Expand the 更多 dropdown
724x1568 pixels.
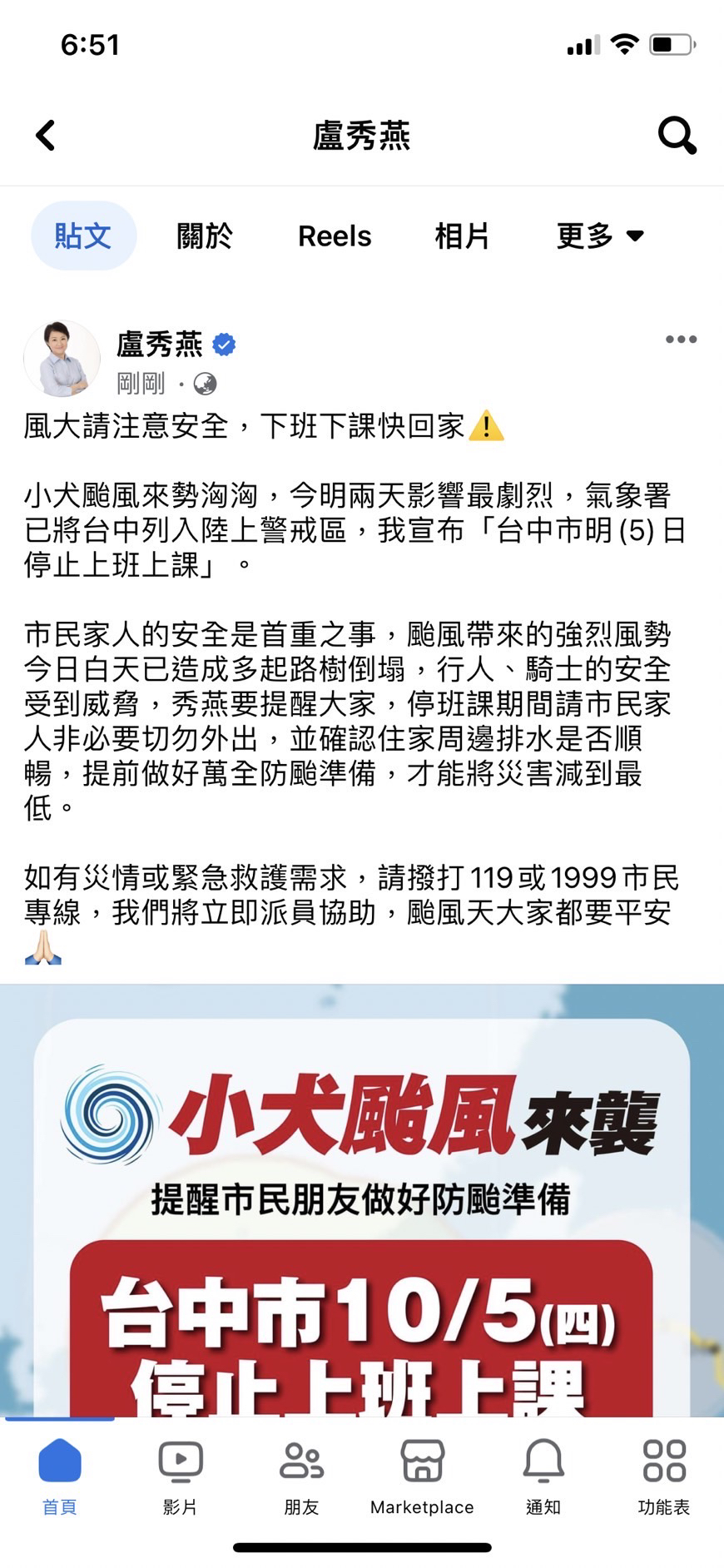(x=599, y=236)
